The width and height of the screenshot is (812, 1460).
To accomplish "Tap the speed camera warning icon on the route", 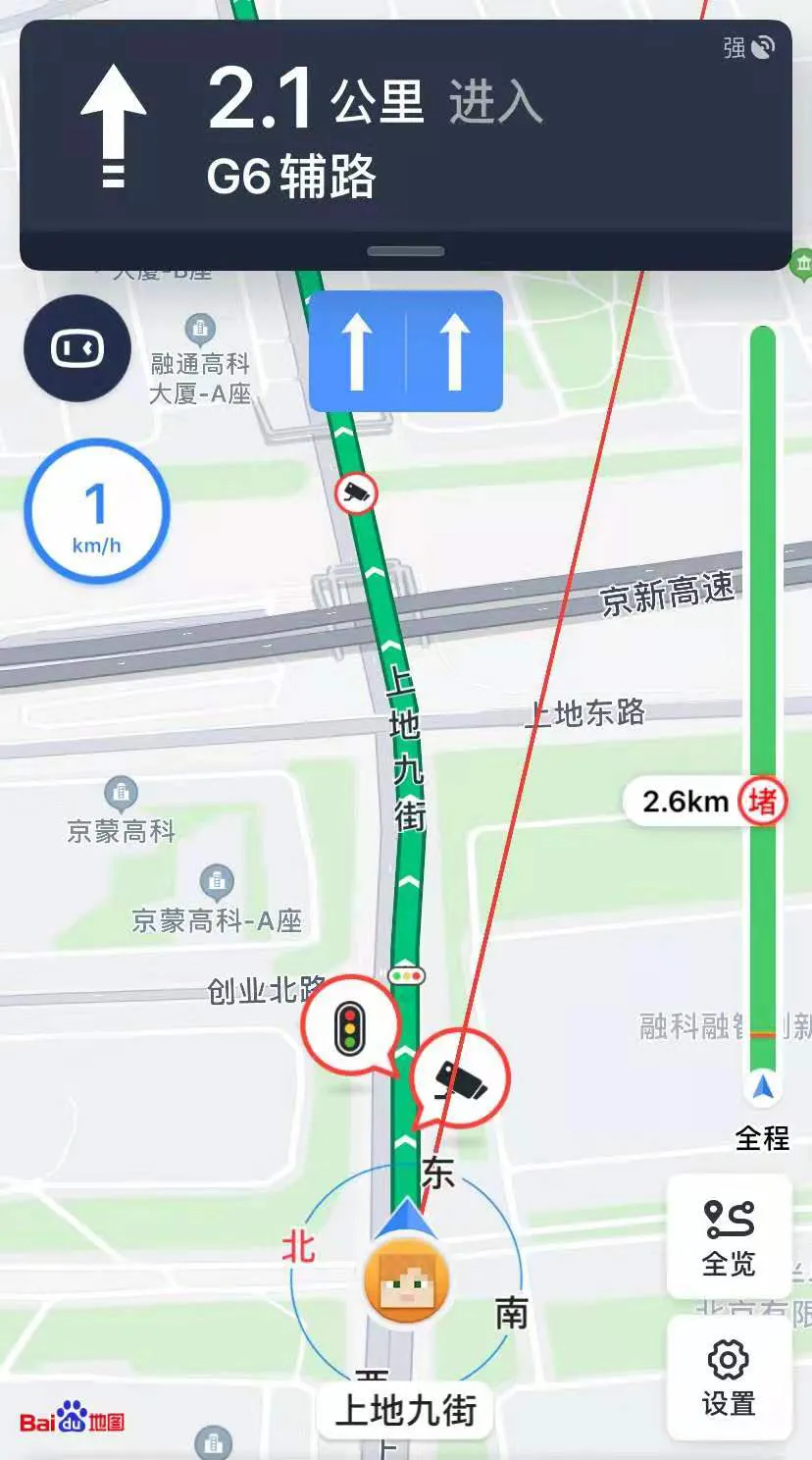I will pyautogui.click(x=461, y=1079).
